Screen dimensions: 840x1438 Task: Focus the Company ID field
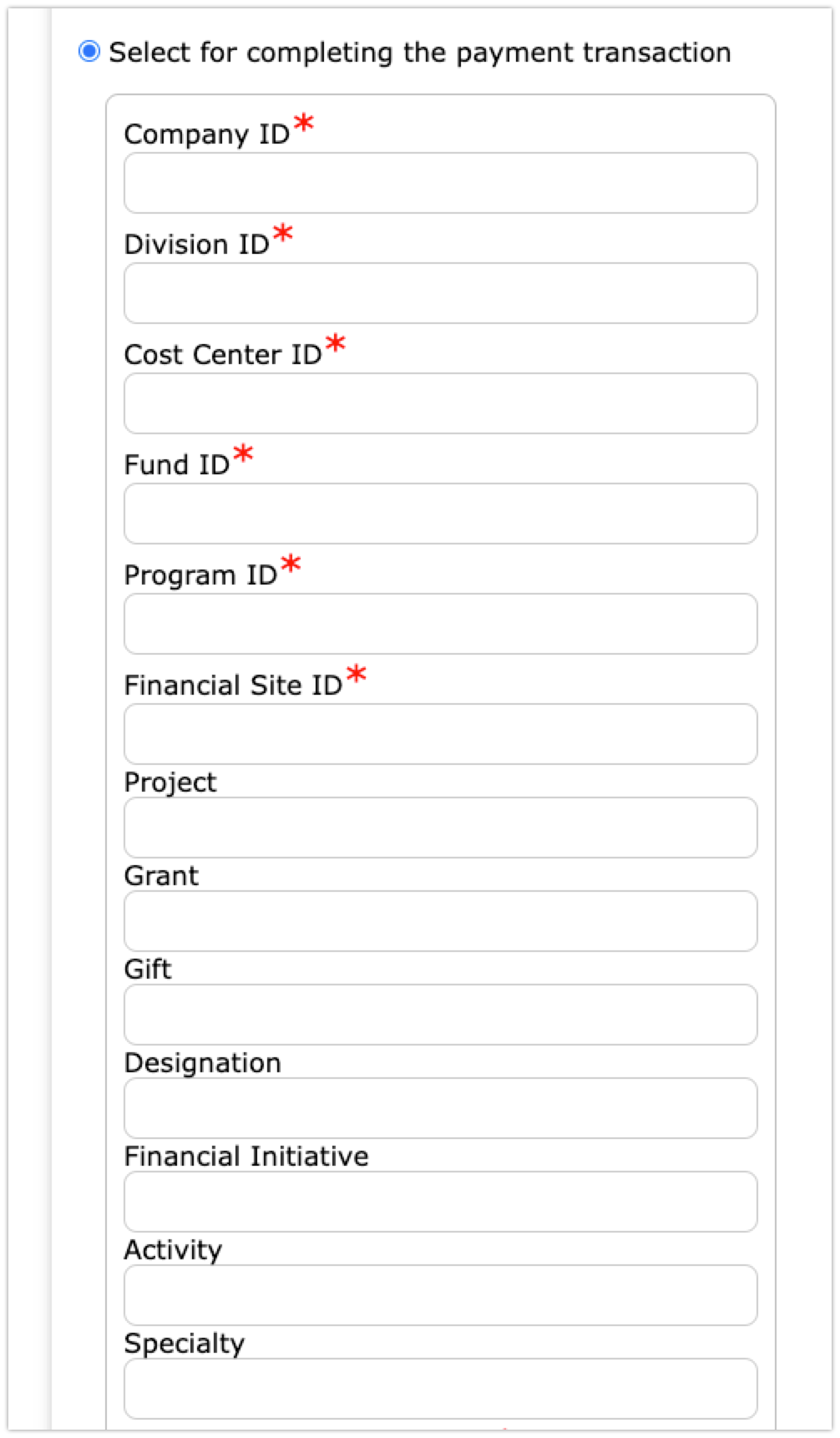coord(441,183)
